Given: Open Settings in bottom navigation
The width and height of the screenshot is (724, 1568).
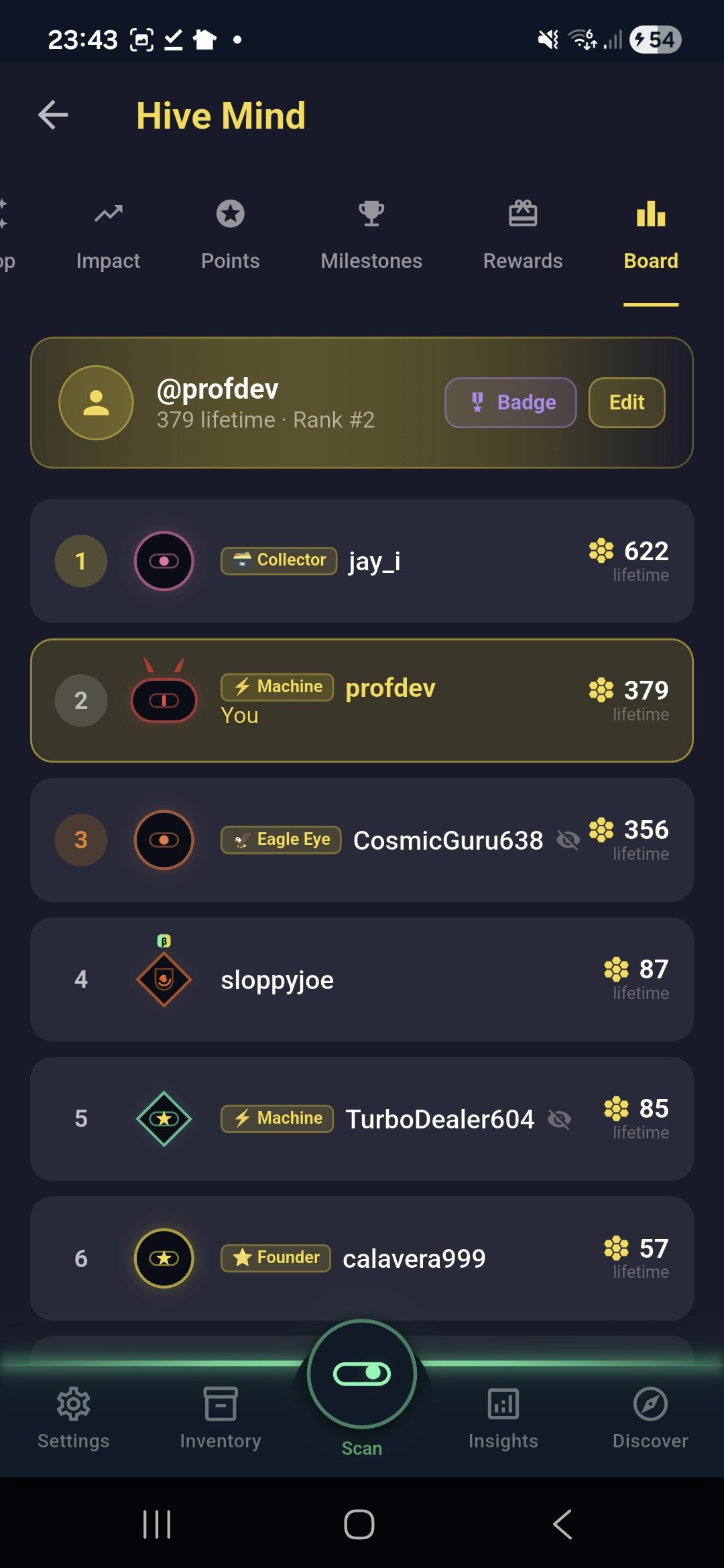Looking at the screenshot, I should click(x=73, y=1418).
